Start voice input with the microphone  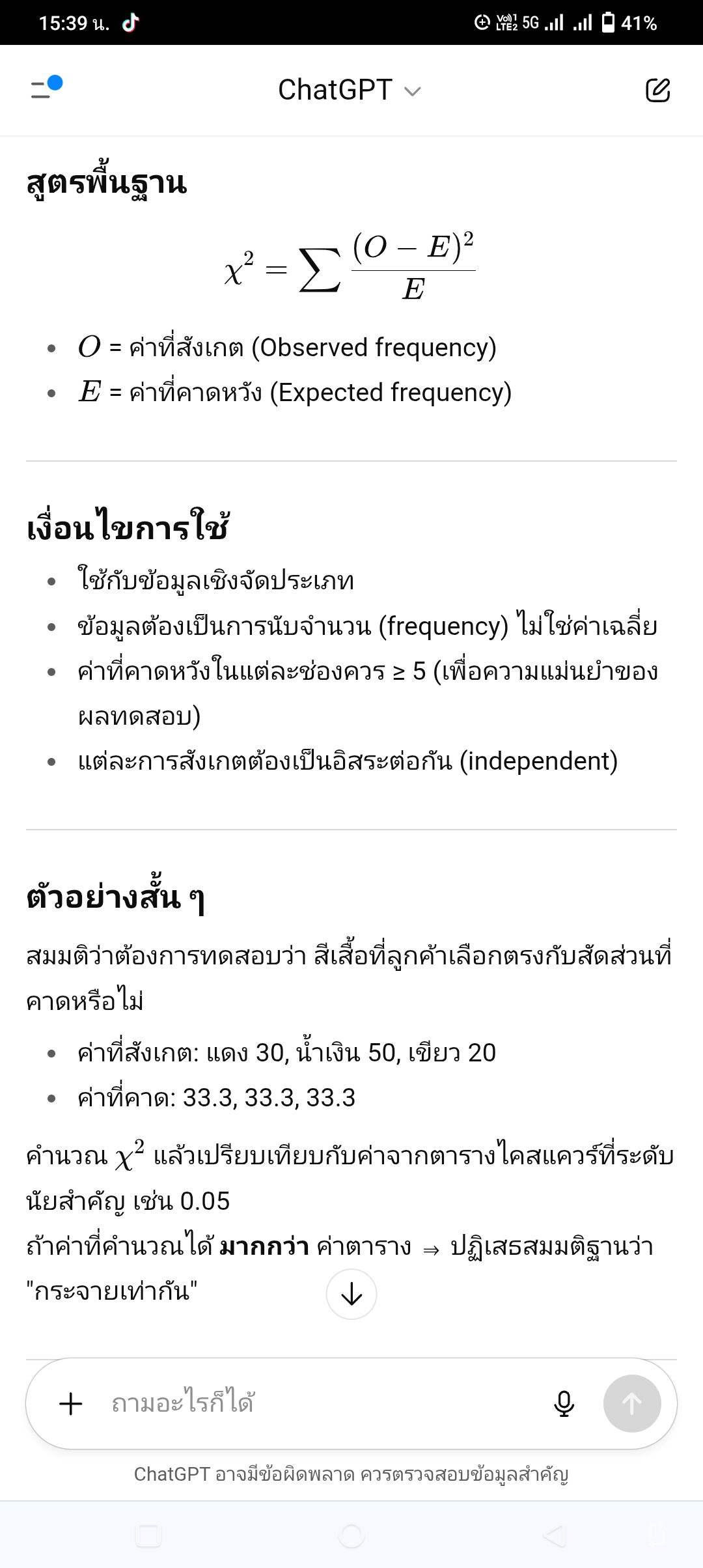point(564,1404)
